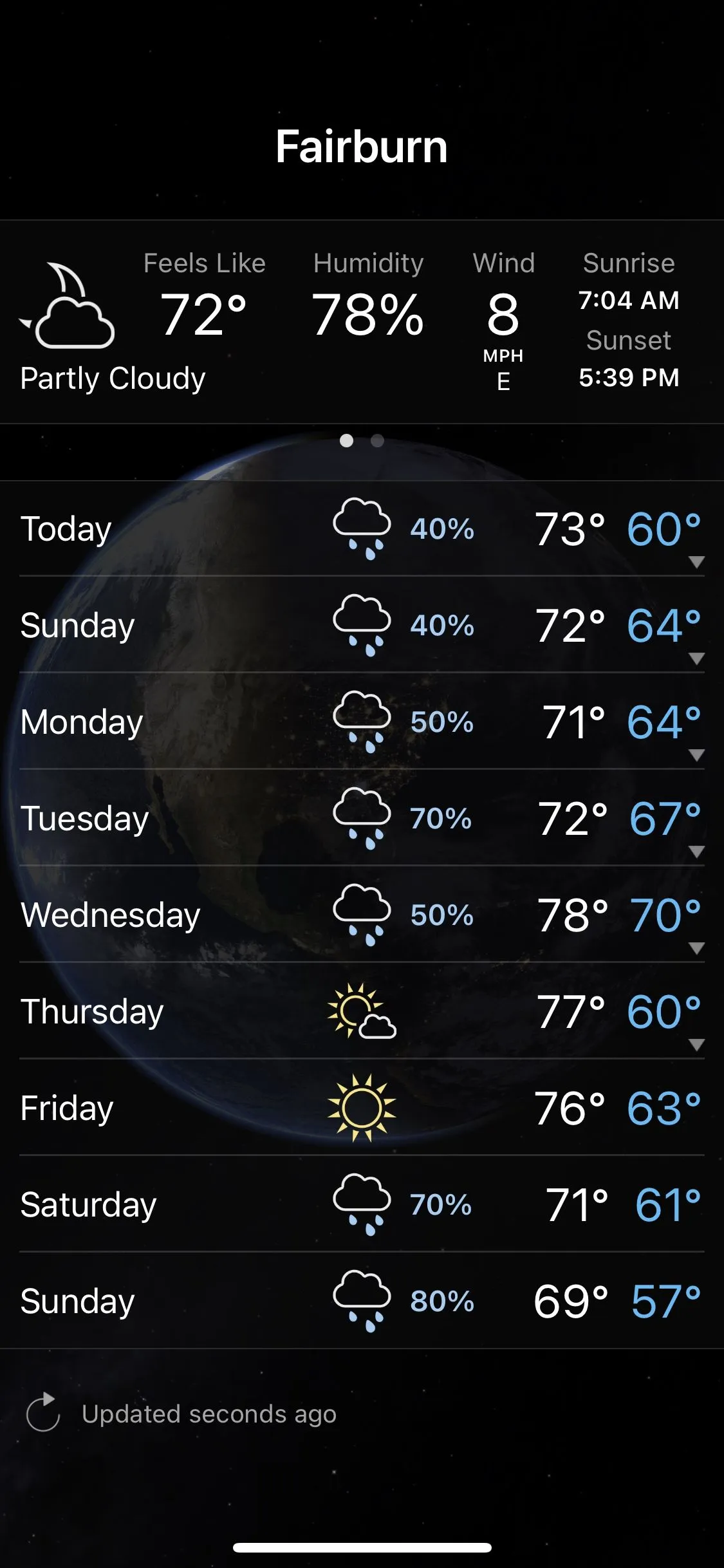This screenshot has width=724, height=1568.
Task: Expand Monday's forecast row
Action: pos(696,755)
